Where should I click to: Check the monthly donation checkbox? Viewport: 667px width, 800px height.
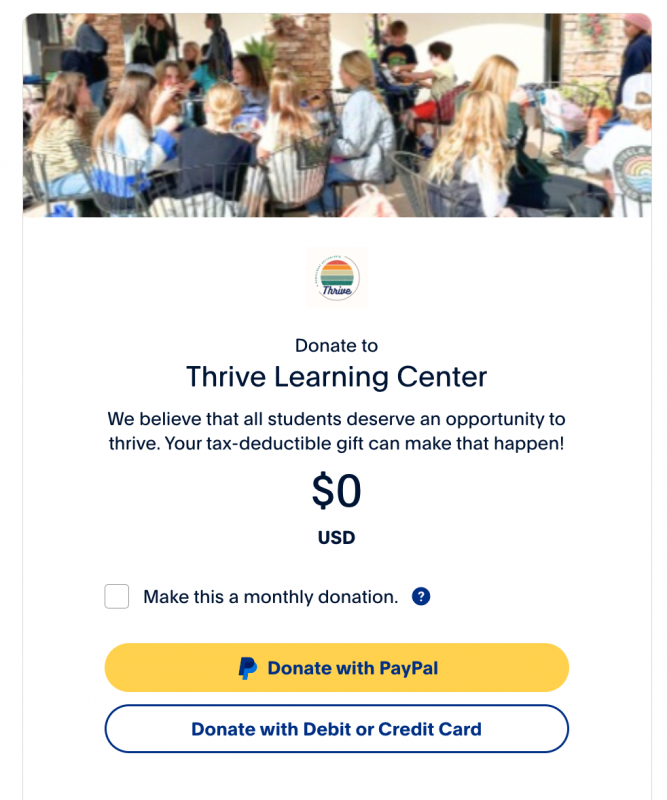pos(117,597)
